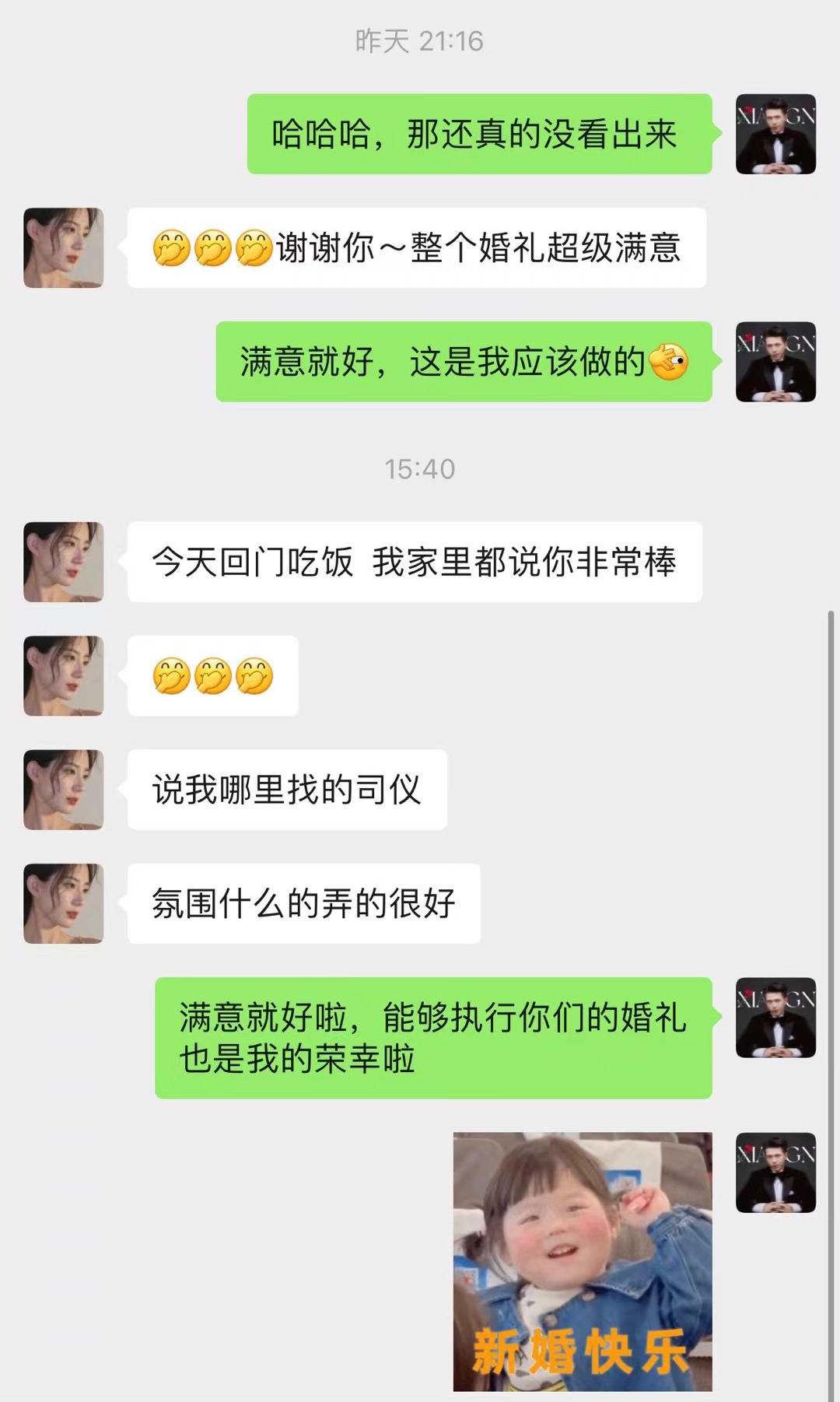The image size is (840, 1402).
Task: Open own avatar beside the '新婚快乐' sticker
Action: (775, 1172)
